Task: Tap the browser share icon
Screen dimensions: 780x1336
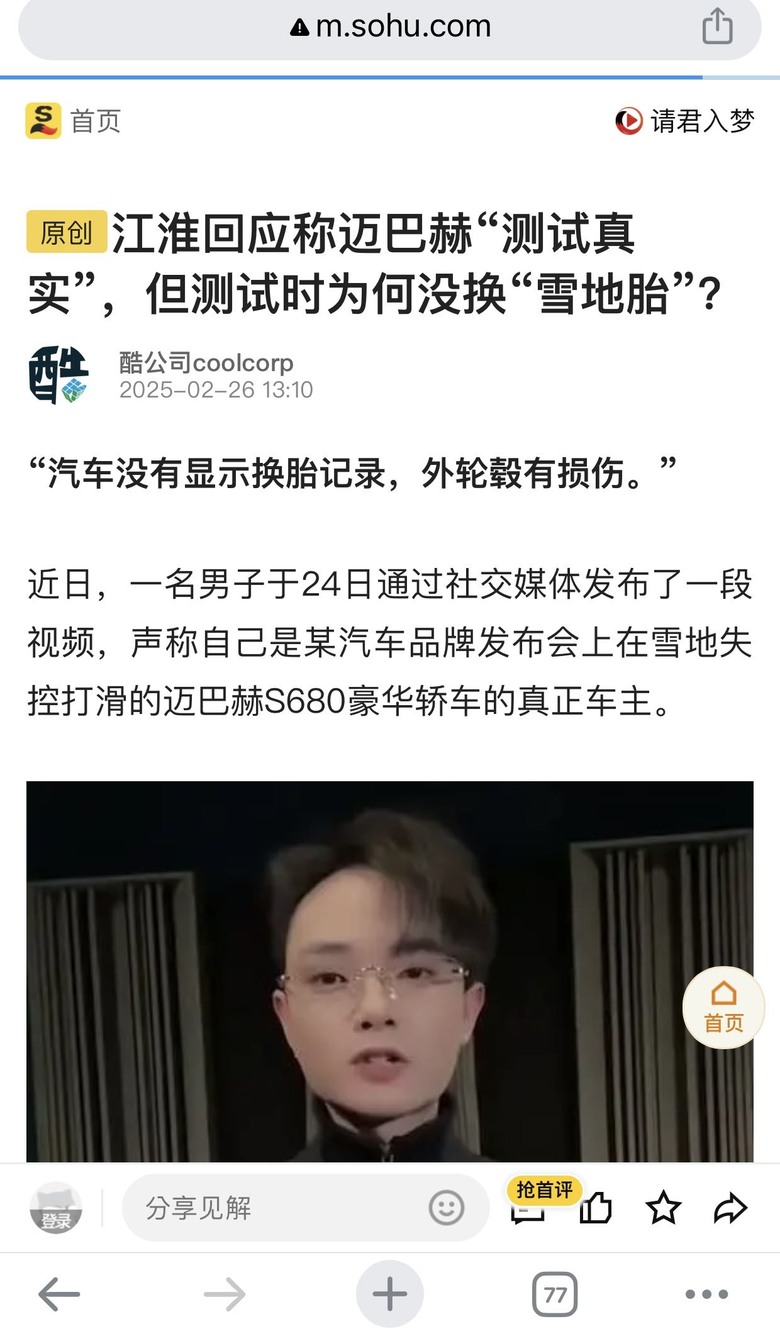Action: pyautogui.click(x=717, y=27)
